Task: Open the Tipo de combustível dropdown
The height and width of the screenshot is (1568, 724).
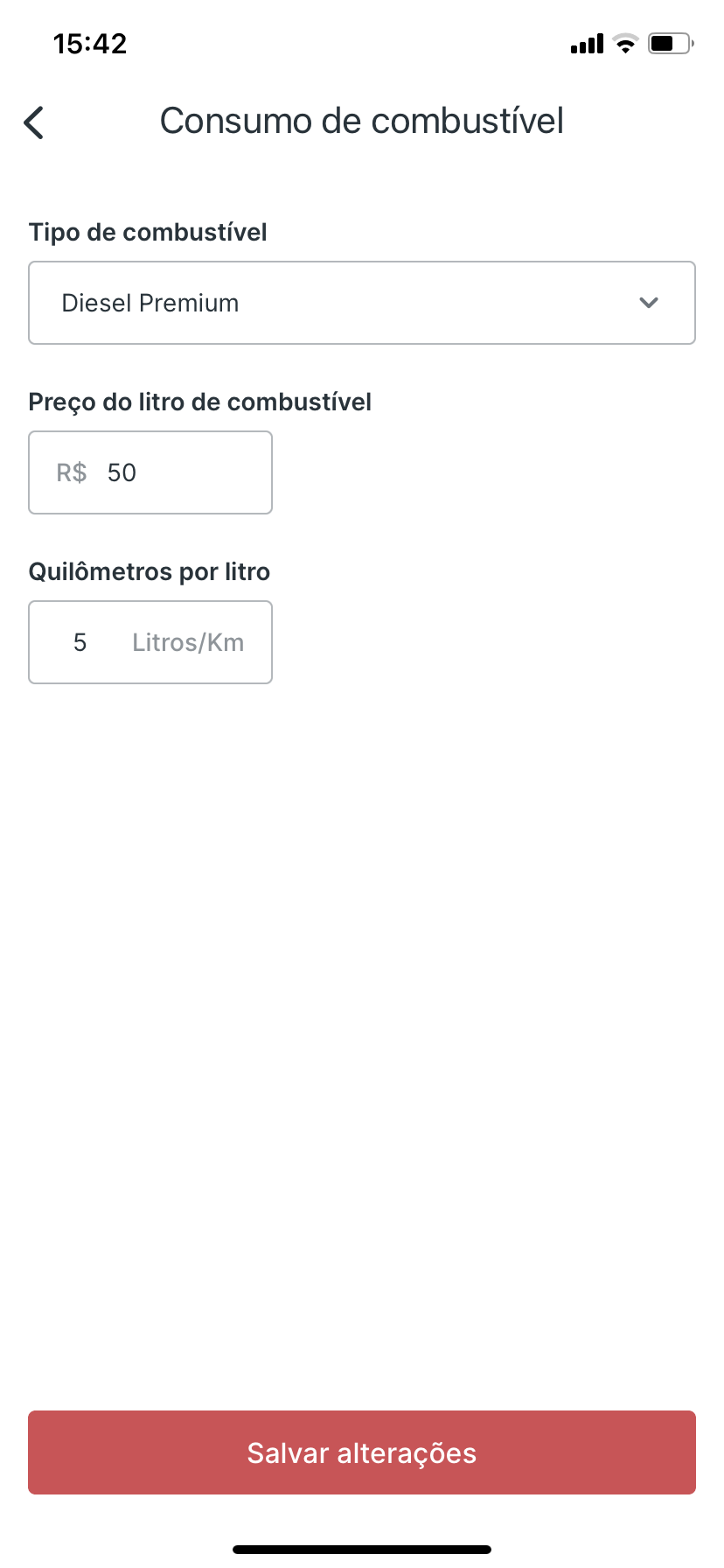Action: click(x=361, y=303)
